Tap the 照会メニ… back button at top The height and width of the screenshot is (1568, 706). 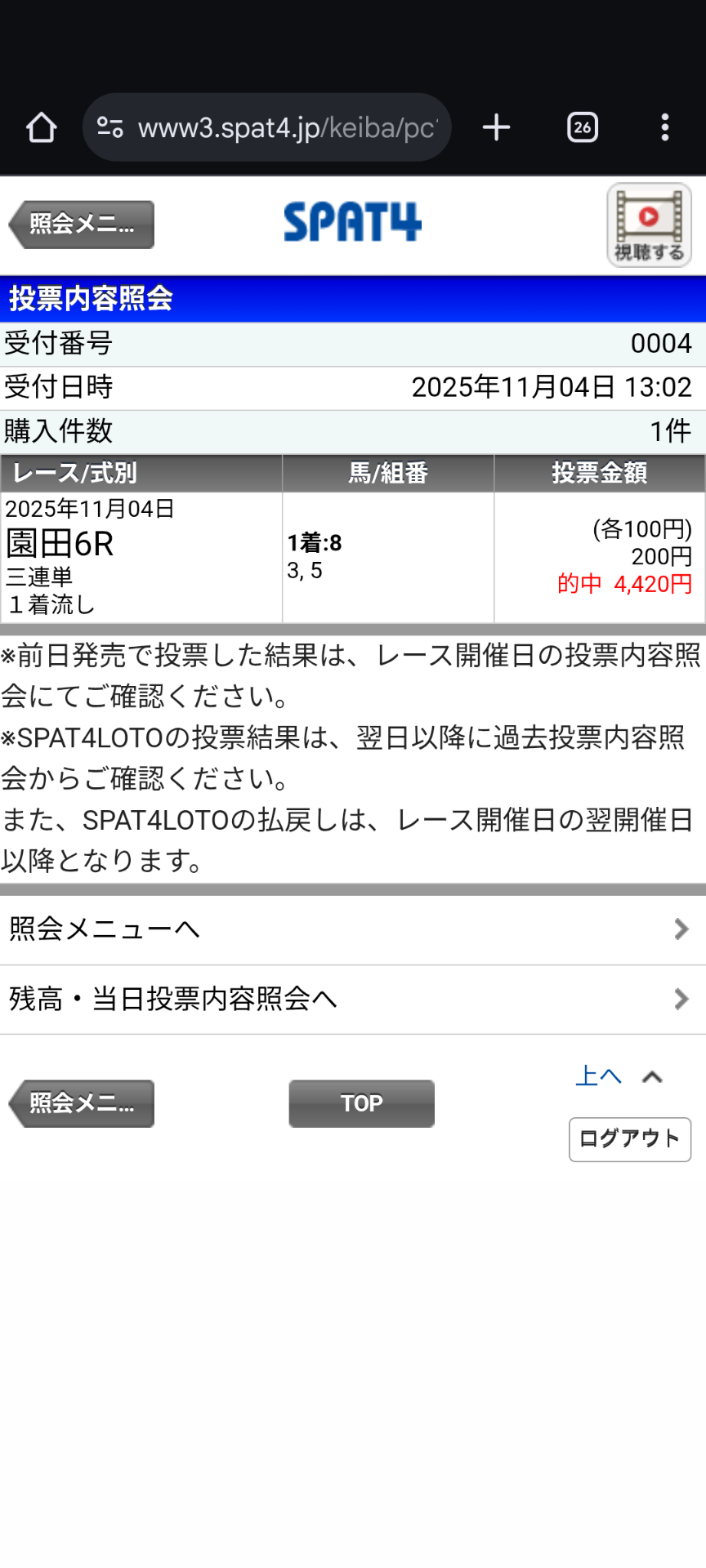(82, 225)
